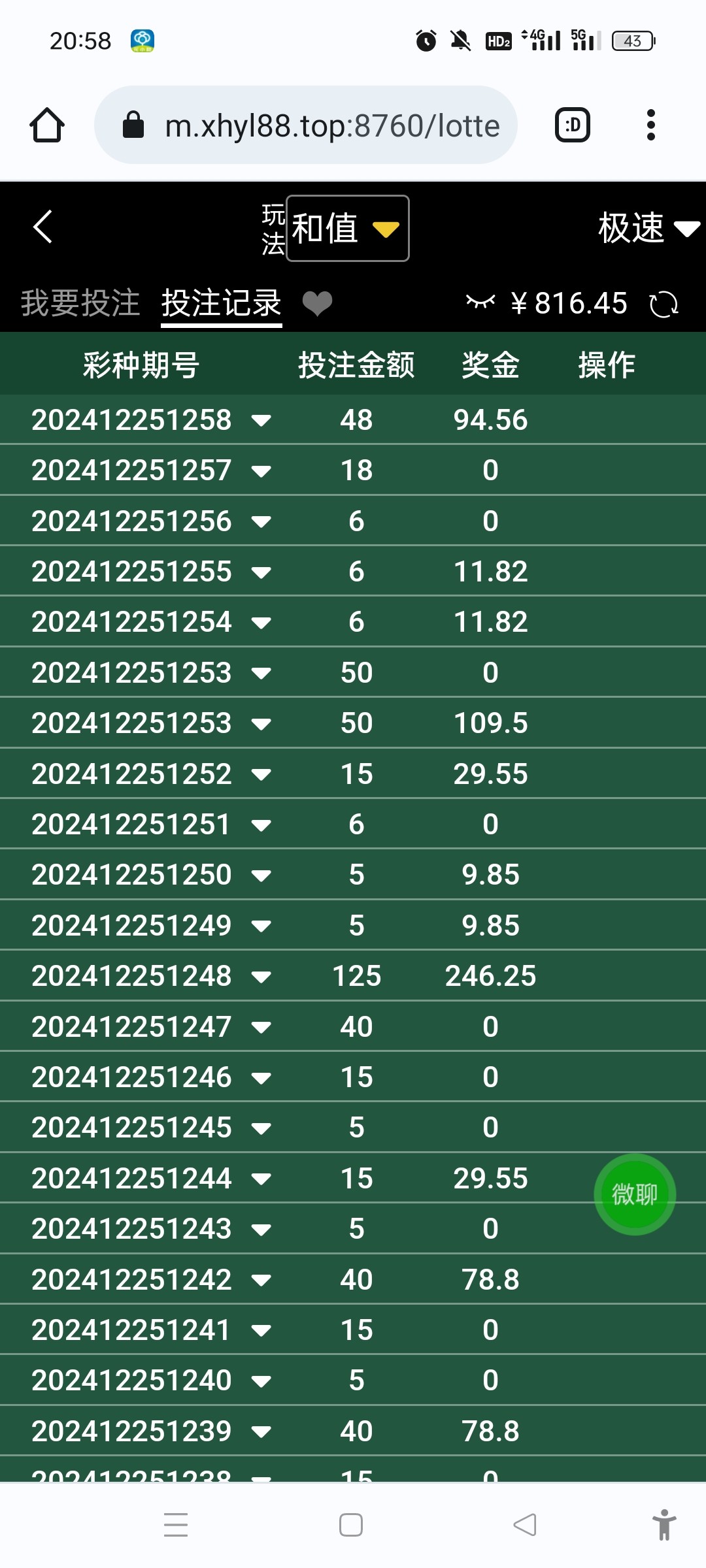706x1568 pixels.
Task: Tap the heart favorite icon
Action: tap(318, 304)
